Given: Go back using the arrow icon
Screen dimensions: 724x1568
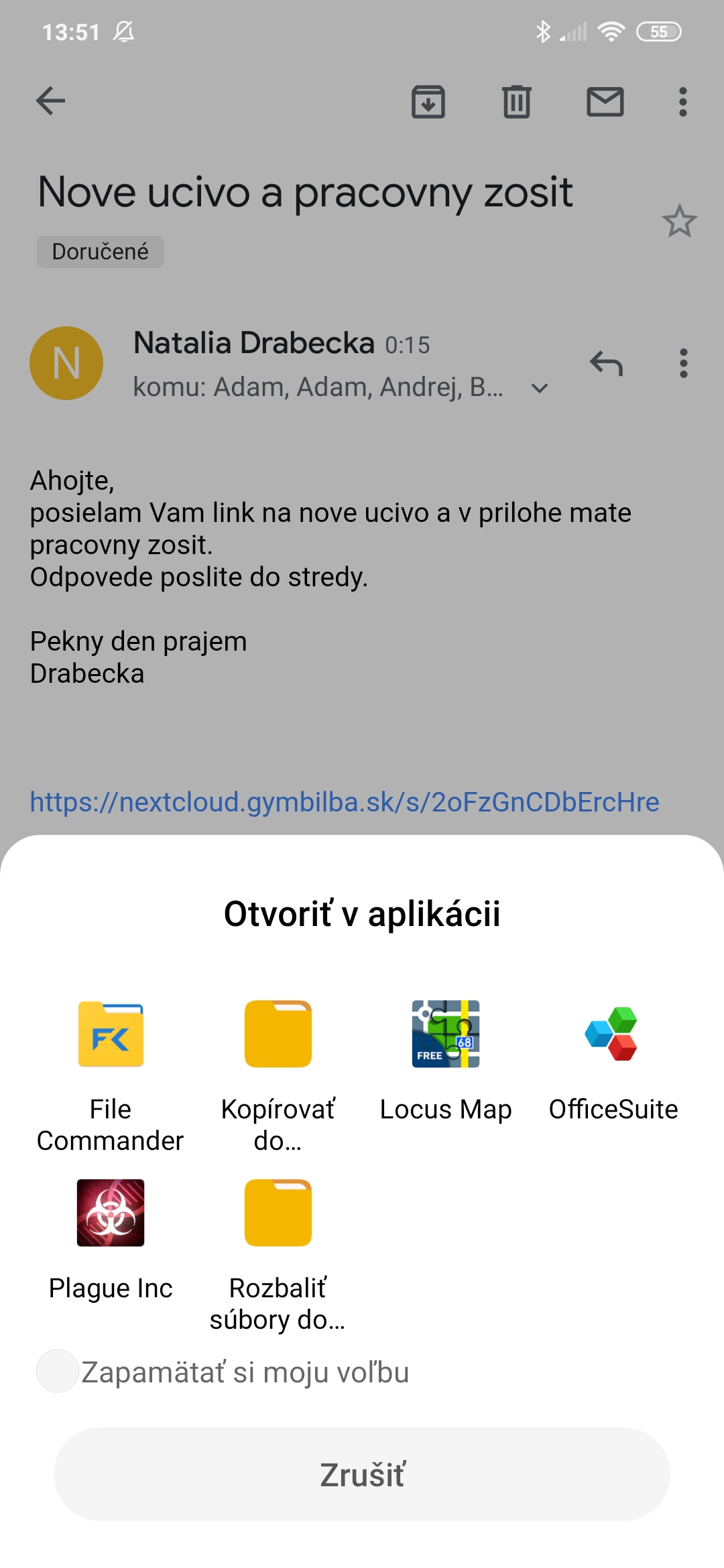Looking at the screenshot, I should [x=51, y=102].
